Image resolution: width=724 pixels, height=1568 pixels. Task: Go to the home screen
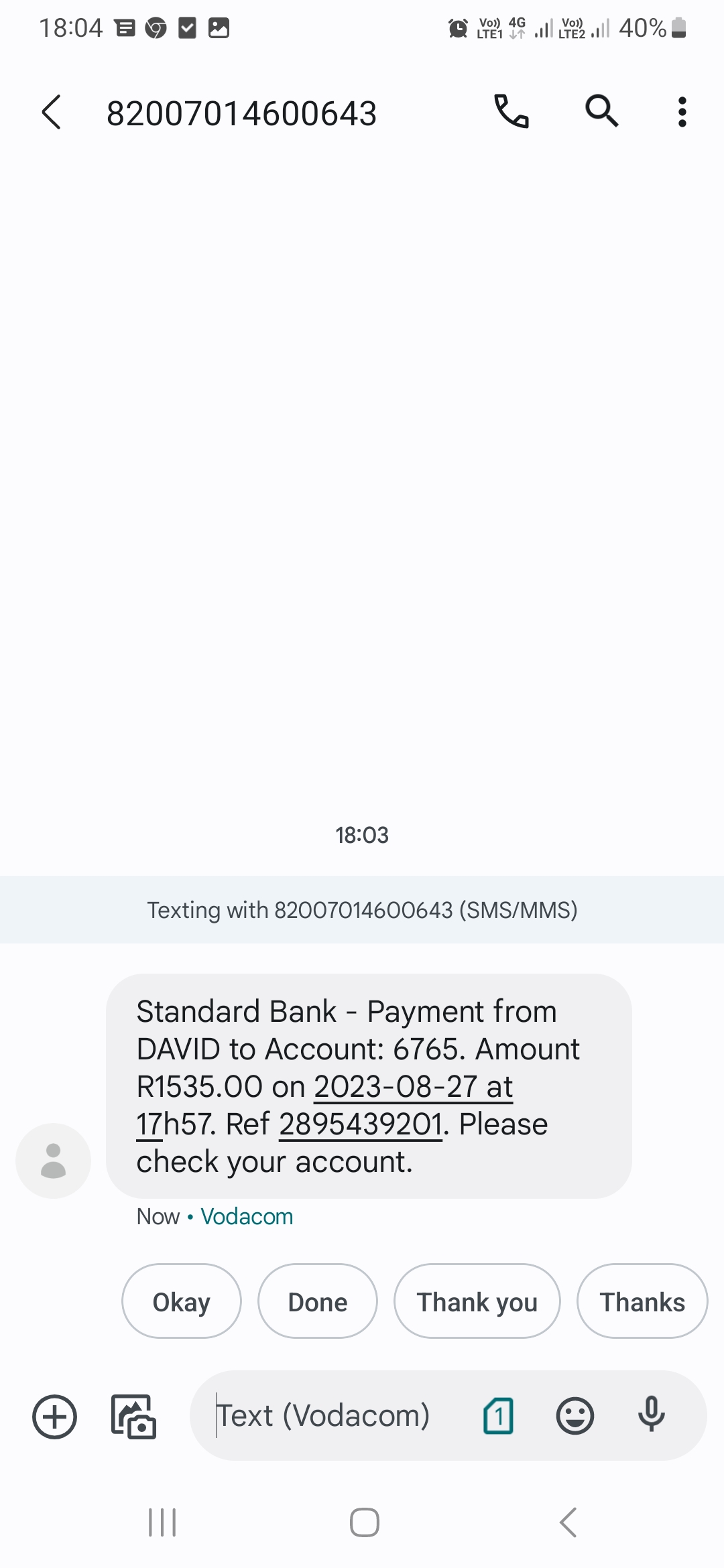(x=365, y=1522)
